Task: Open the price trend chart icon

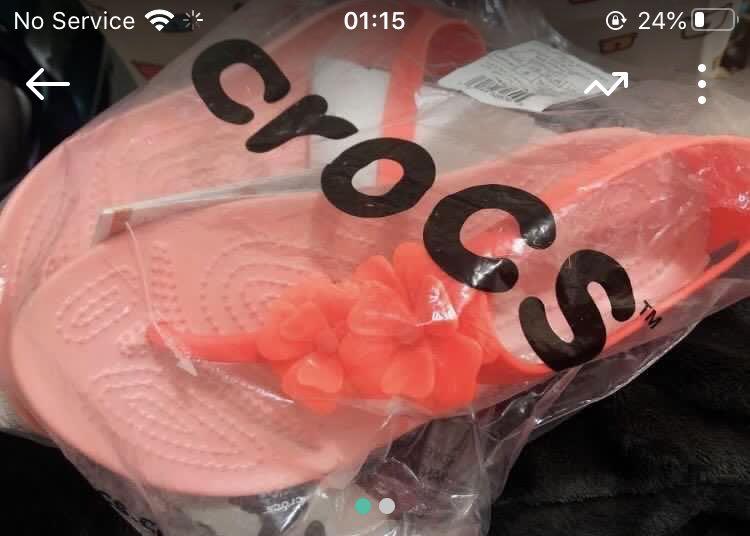Action: (606, 85)
